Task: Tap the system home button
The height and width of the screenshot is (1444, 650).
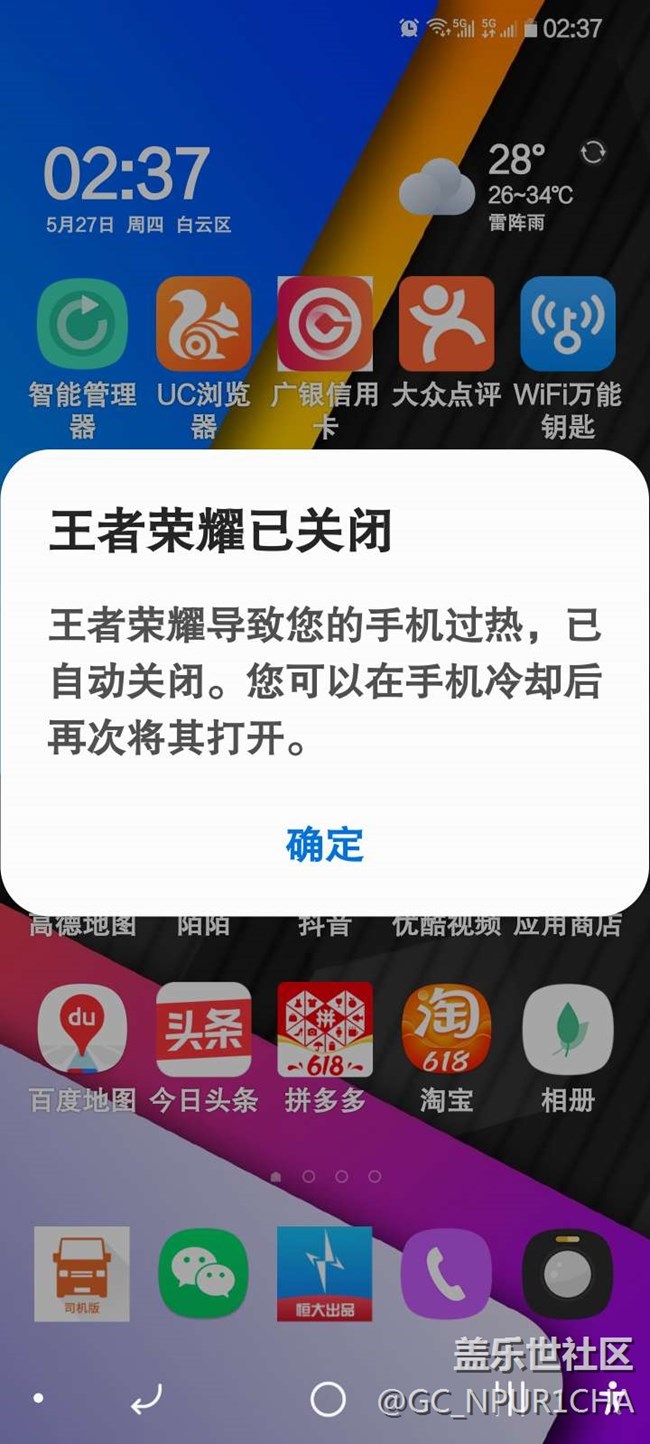Action: coord(328,1400)
